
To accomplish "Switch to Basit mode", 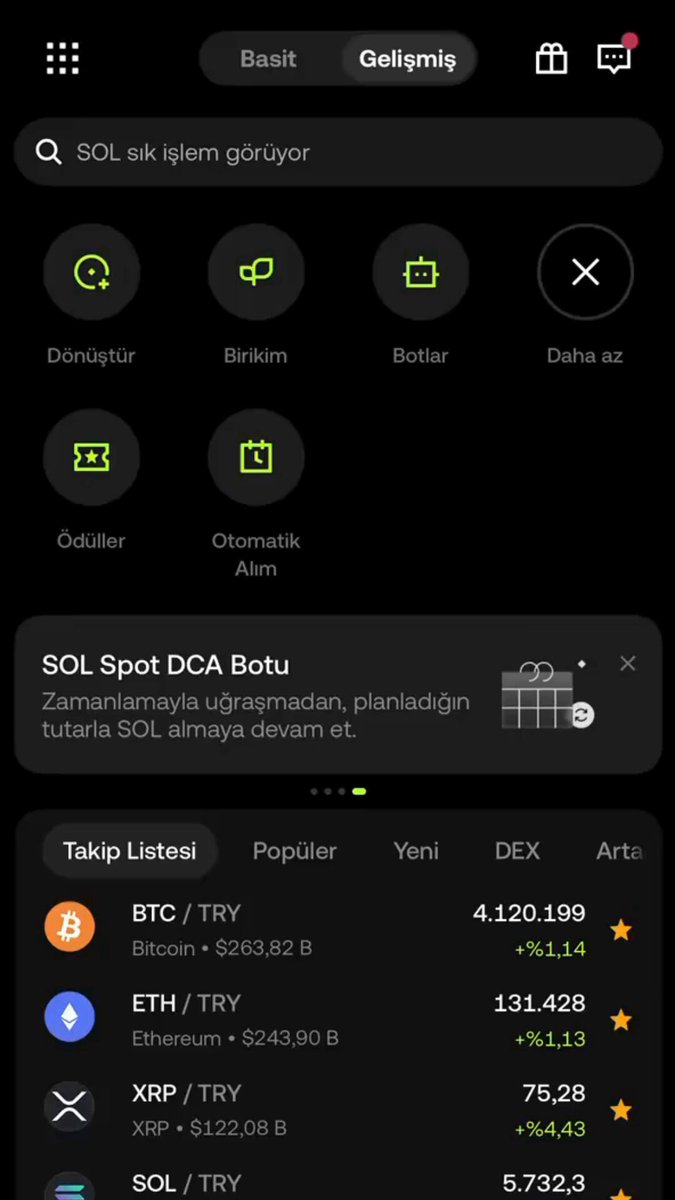I will click(268, 59).
